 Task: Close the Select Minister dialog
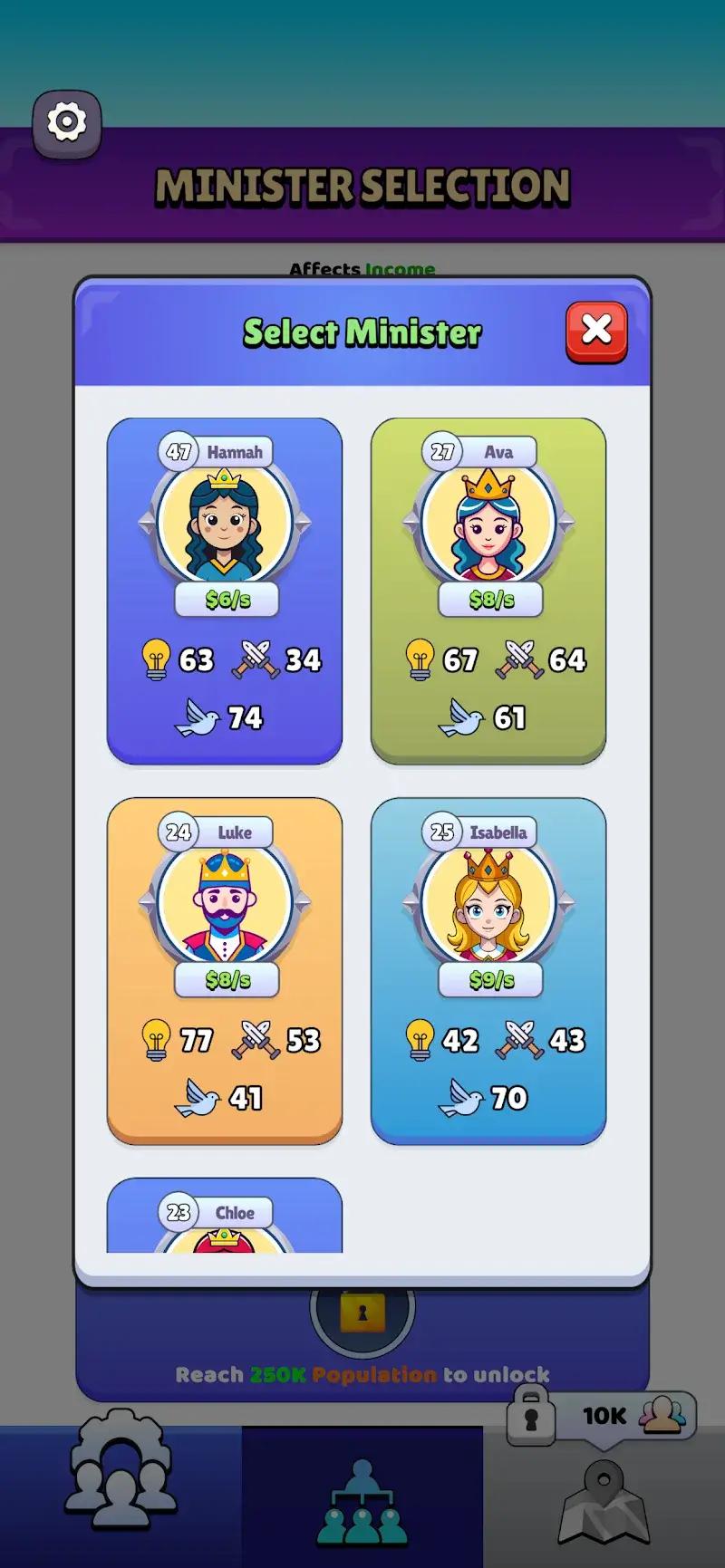596,332
